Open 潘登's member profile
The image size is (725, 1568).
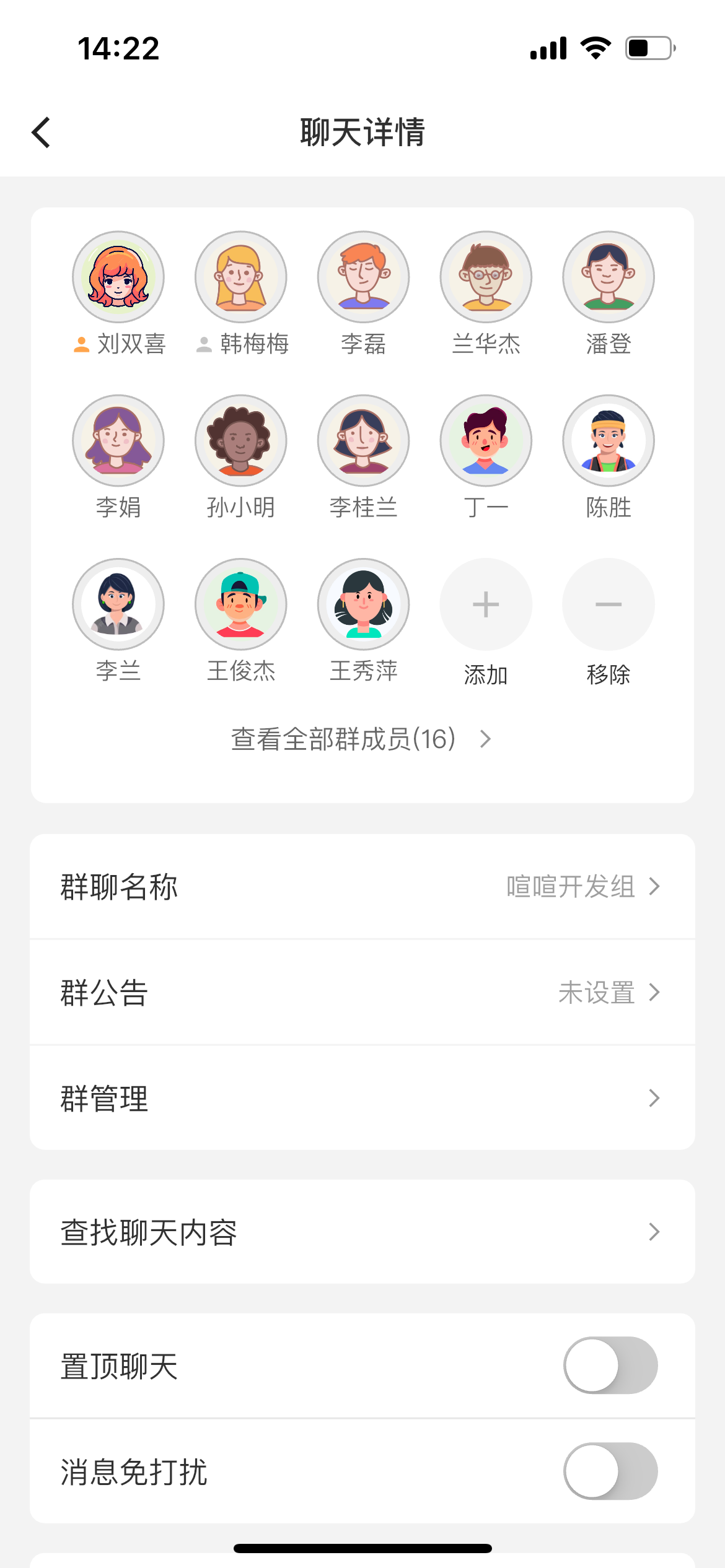point(609,277)
